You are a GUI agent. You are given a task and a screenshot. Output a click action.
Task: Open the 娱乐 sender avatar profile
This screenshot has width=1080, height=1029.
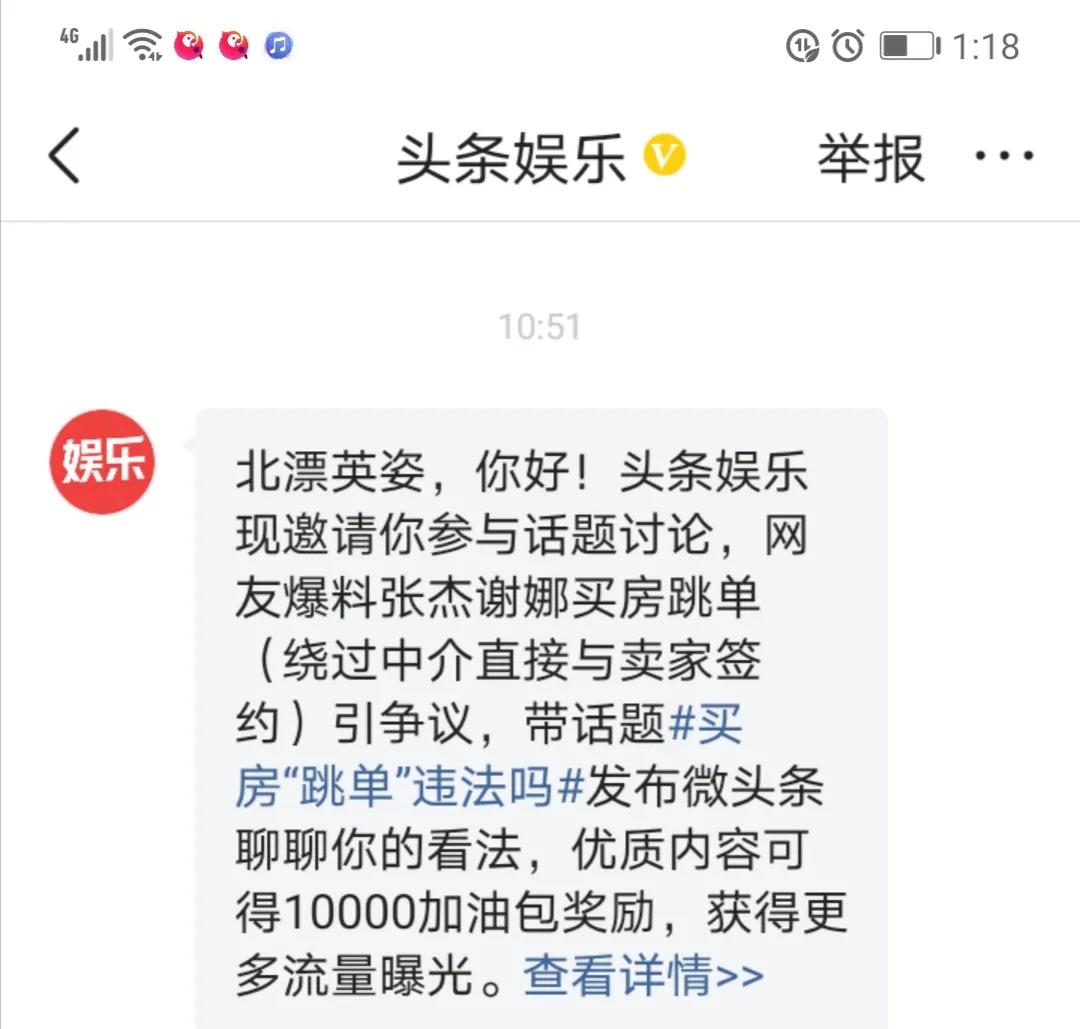tap(103, 462)
